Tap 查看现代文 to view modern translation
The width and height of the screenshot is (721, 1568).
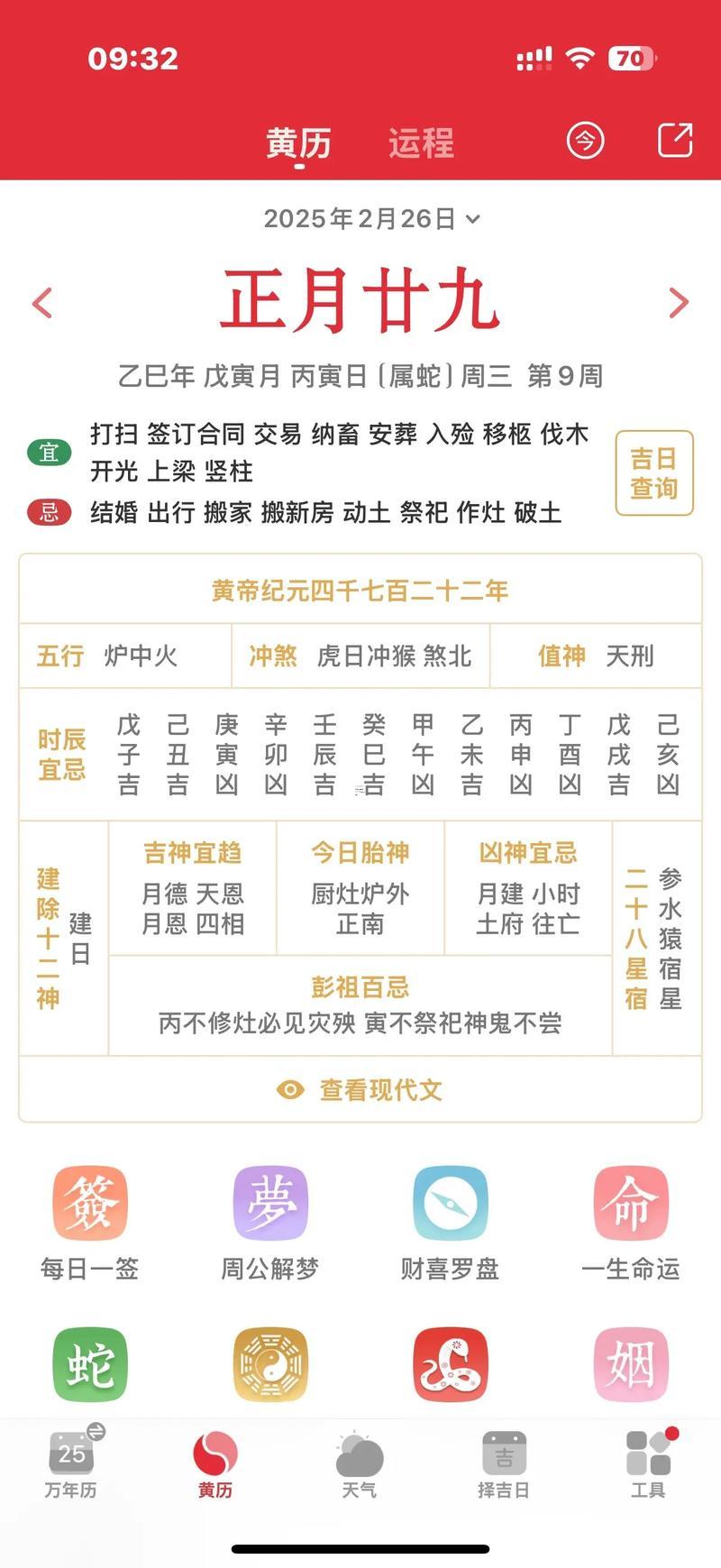click(360, 1090)
